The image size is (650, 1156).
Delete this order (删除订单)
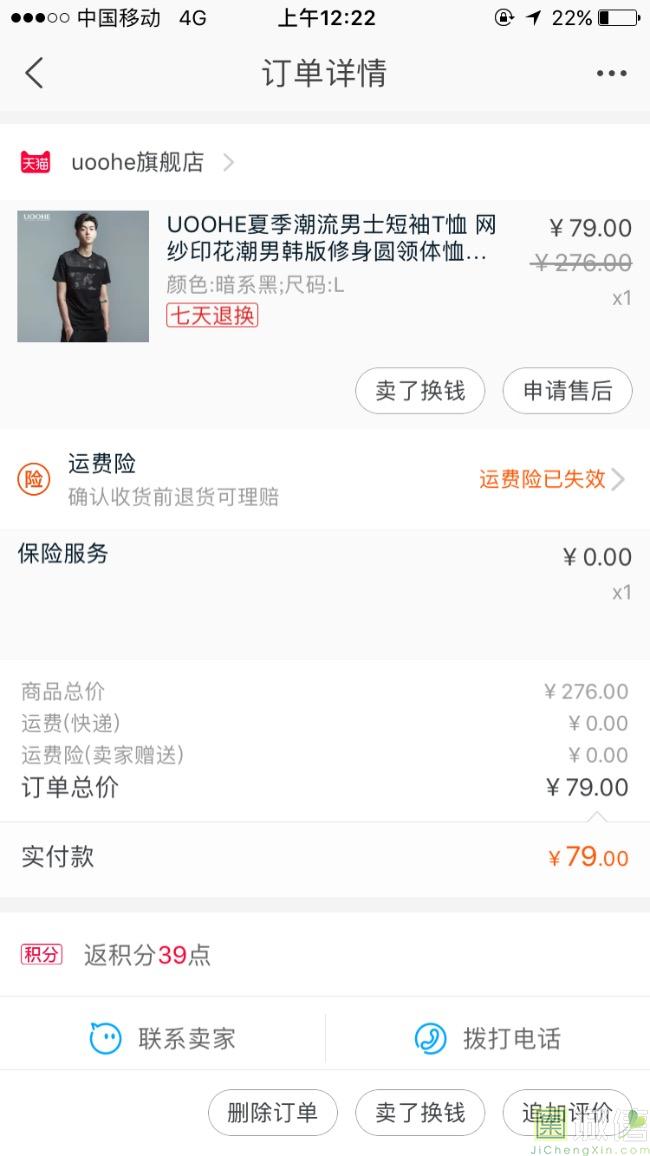coord(272,1112)
